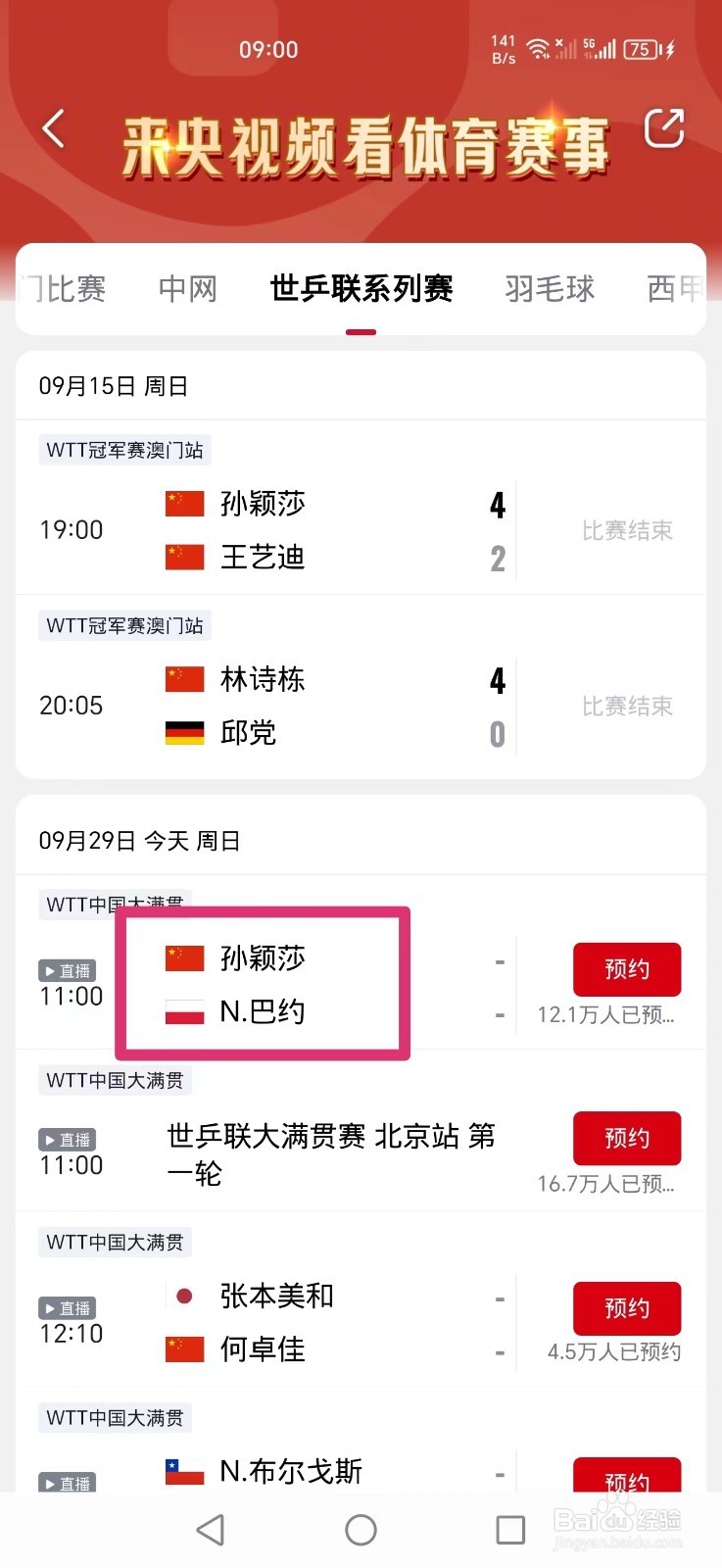This screenshot has width=722, height=1568.
Task: Switch to the 中网 tab
Action: pyautogui.click(x=186, y=288)
